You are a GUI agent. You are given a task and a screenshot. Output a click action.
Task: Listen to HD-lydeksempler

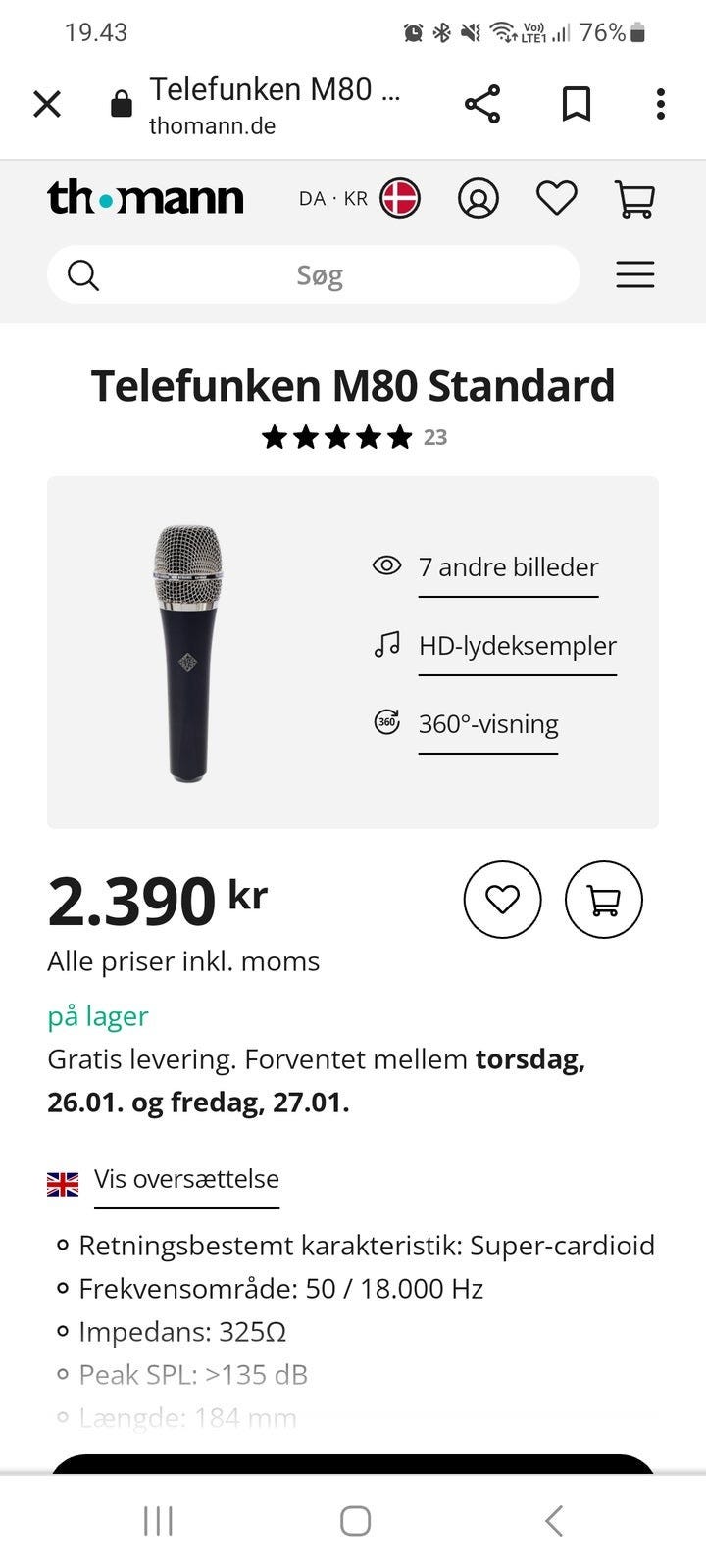pos(517,646)
